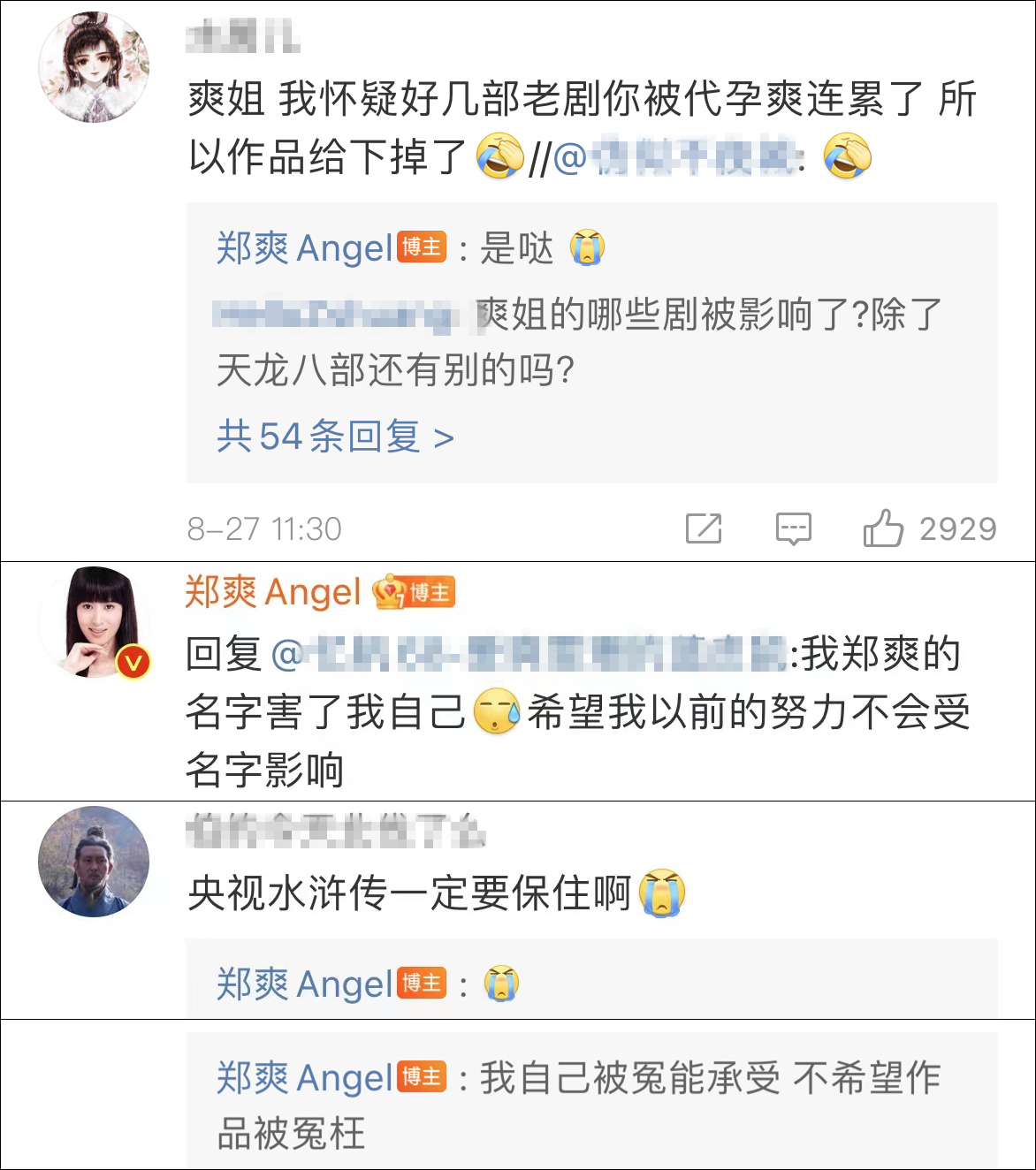Viewport: 1036px width, 1170px height.
Task: Open the quoted reply block about 天龙八部
Action: pyautogui.click(x=583, y=345)
